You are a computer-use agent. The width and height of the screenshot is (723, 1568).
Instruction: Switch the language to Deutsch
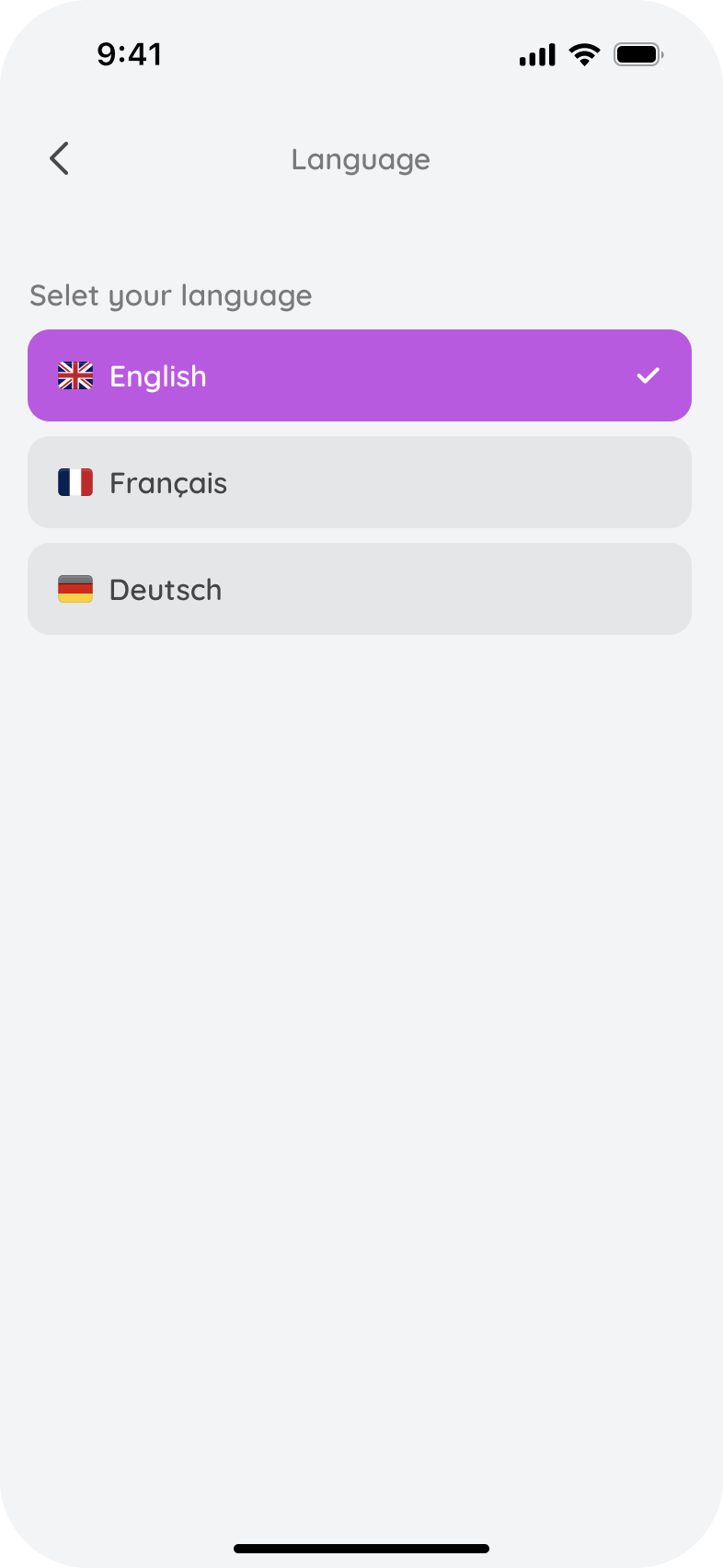(359, 589)
